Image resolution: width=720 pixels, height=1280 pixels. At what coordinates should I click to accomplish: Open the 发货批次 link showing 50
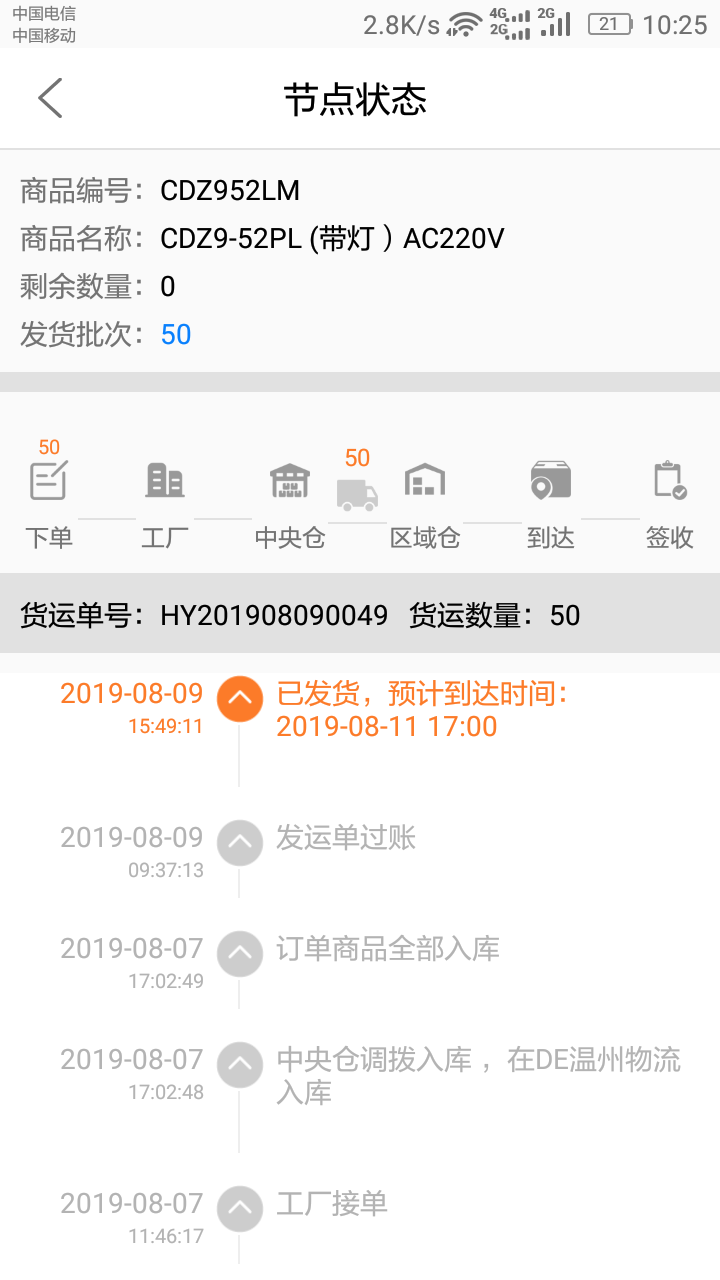point(176,334)
